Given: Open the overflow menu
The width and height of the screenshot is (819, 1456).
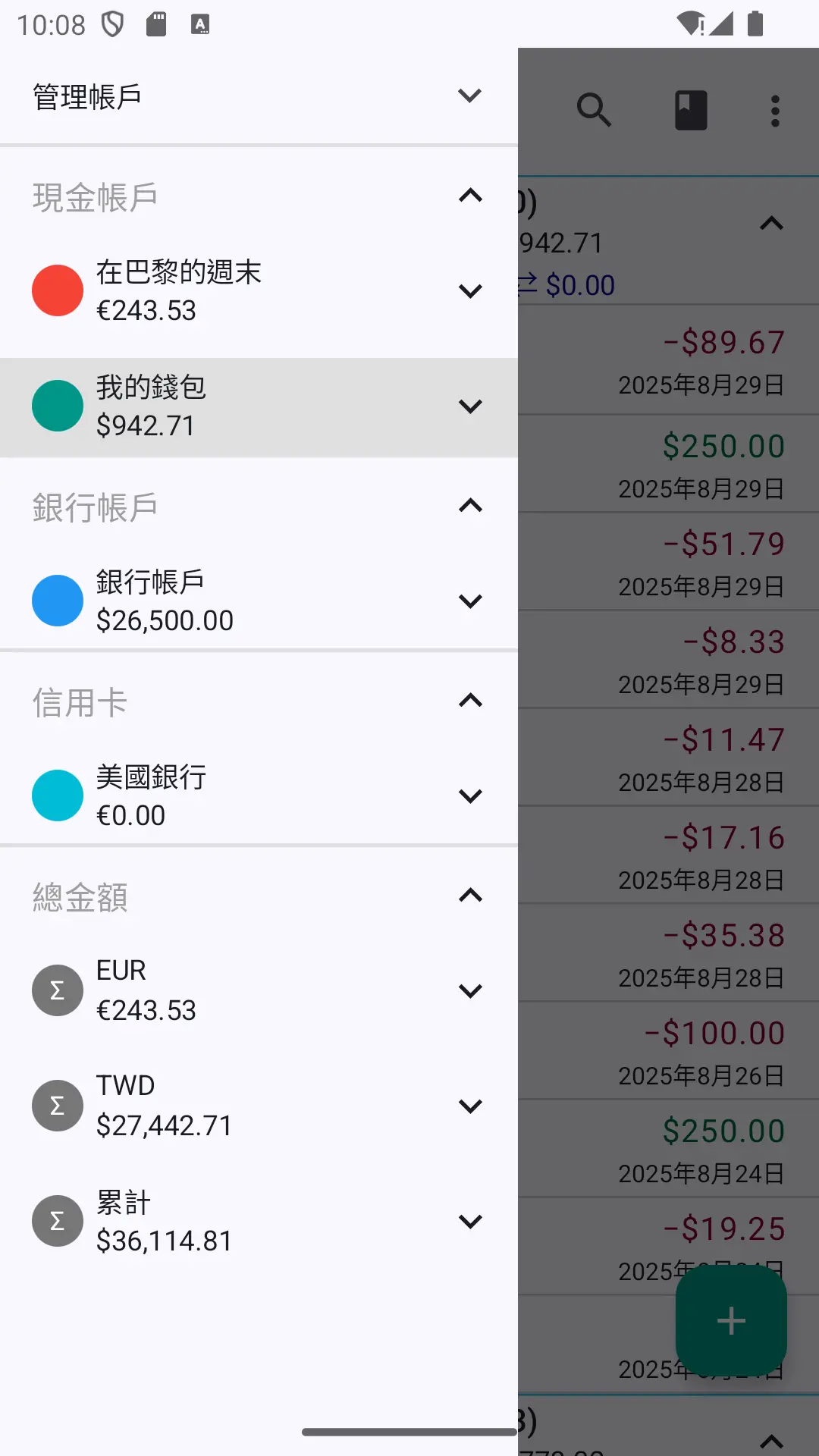Looking at the screenshot, I should [775, 111].
